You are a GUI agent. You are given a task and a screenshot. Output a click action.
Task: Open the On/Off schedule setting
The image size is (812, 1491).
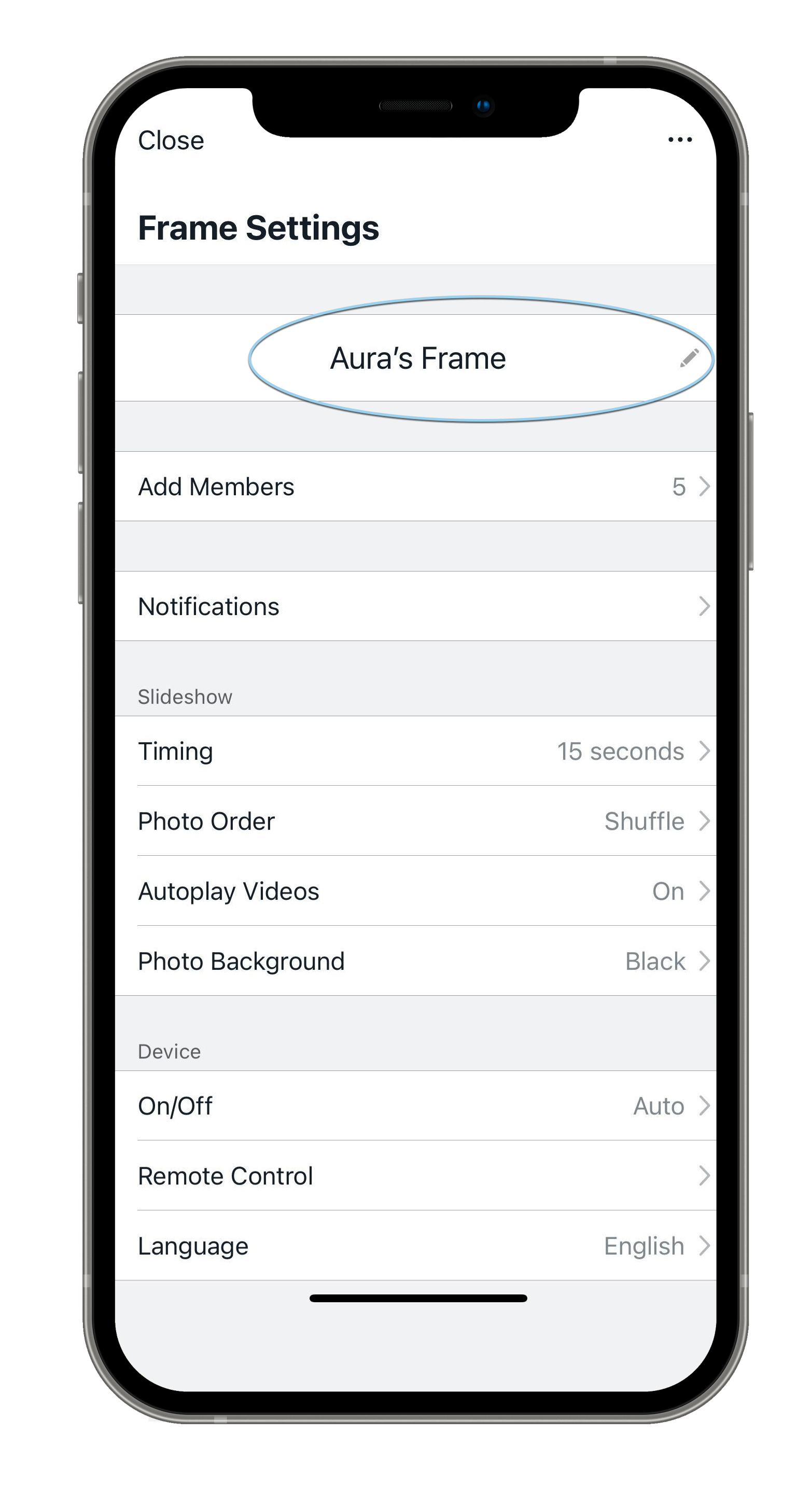415,1106
